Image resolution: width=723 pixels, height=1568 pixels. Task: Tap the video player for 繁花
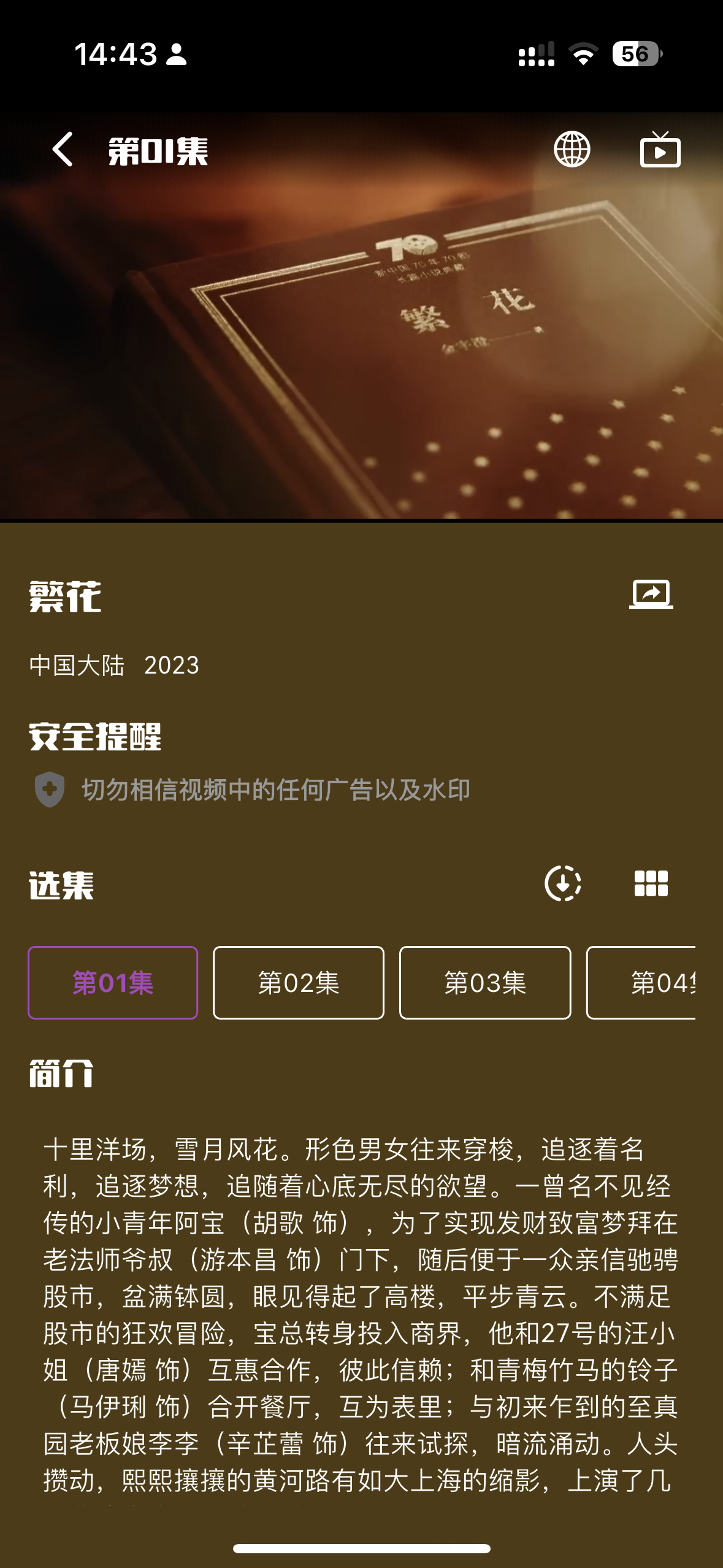point(361,344)
